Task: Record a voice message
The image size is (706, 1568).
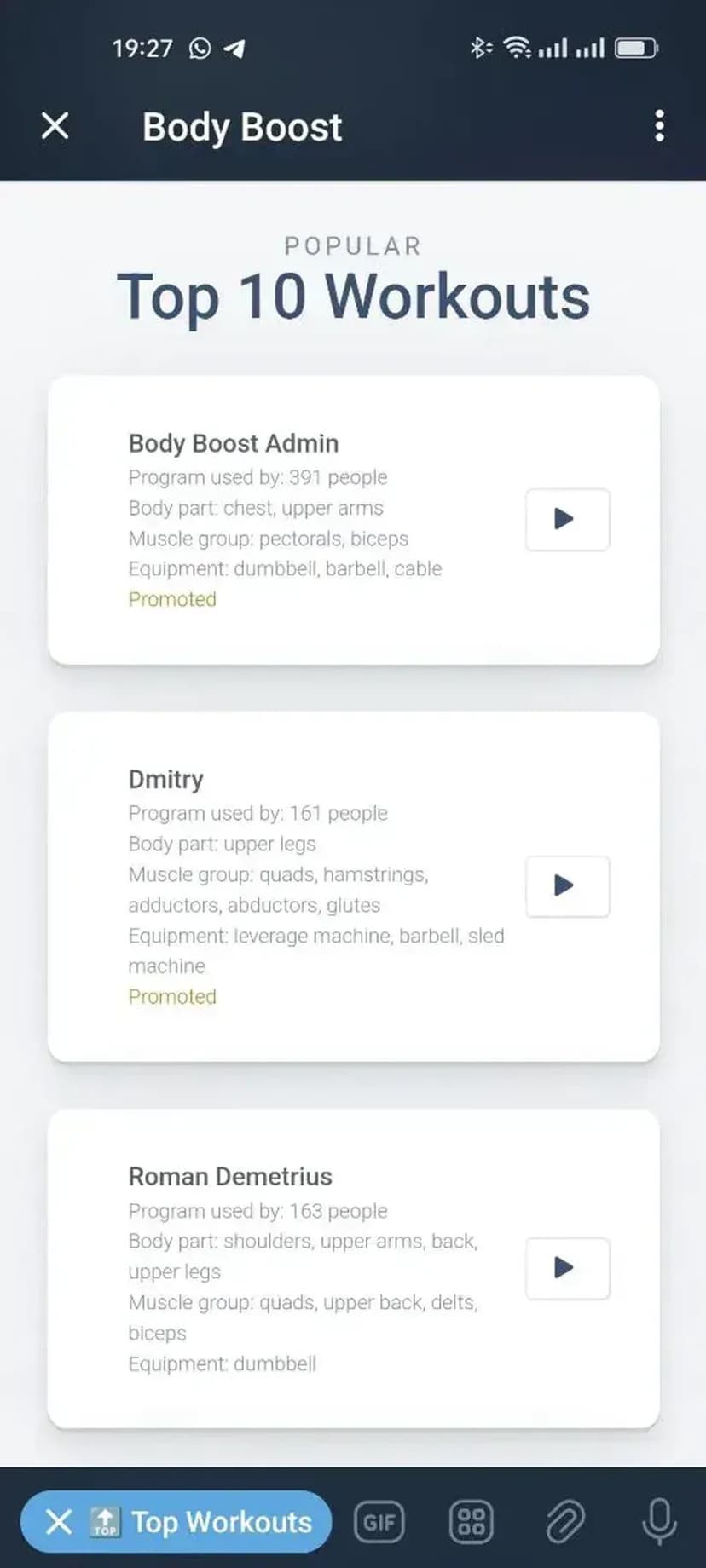Action: pyautogui.click(x=659, y=1521)
